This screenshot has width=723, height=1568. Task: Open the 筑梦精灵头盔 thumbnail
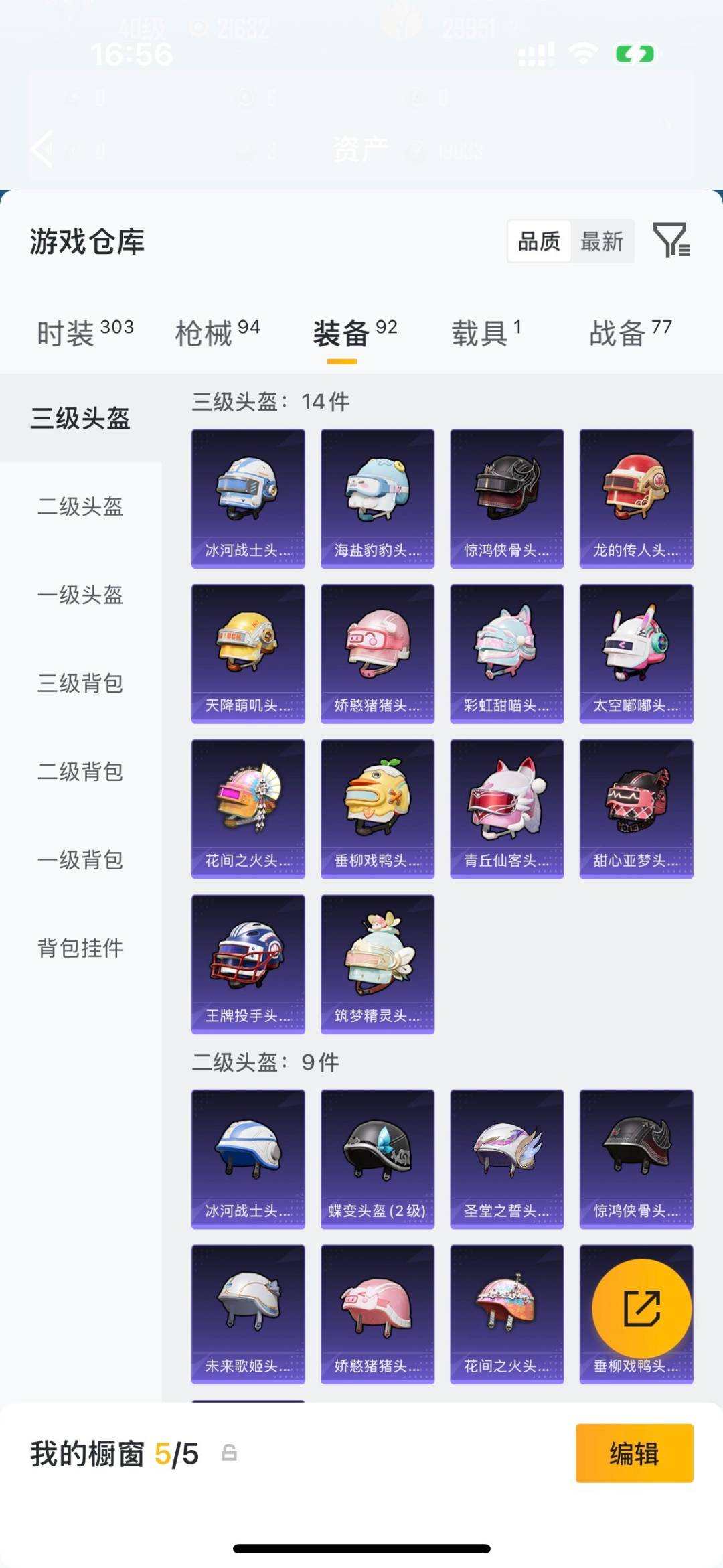click(x=377, y=965)
